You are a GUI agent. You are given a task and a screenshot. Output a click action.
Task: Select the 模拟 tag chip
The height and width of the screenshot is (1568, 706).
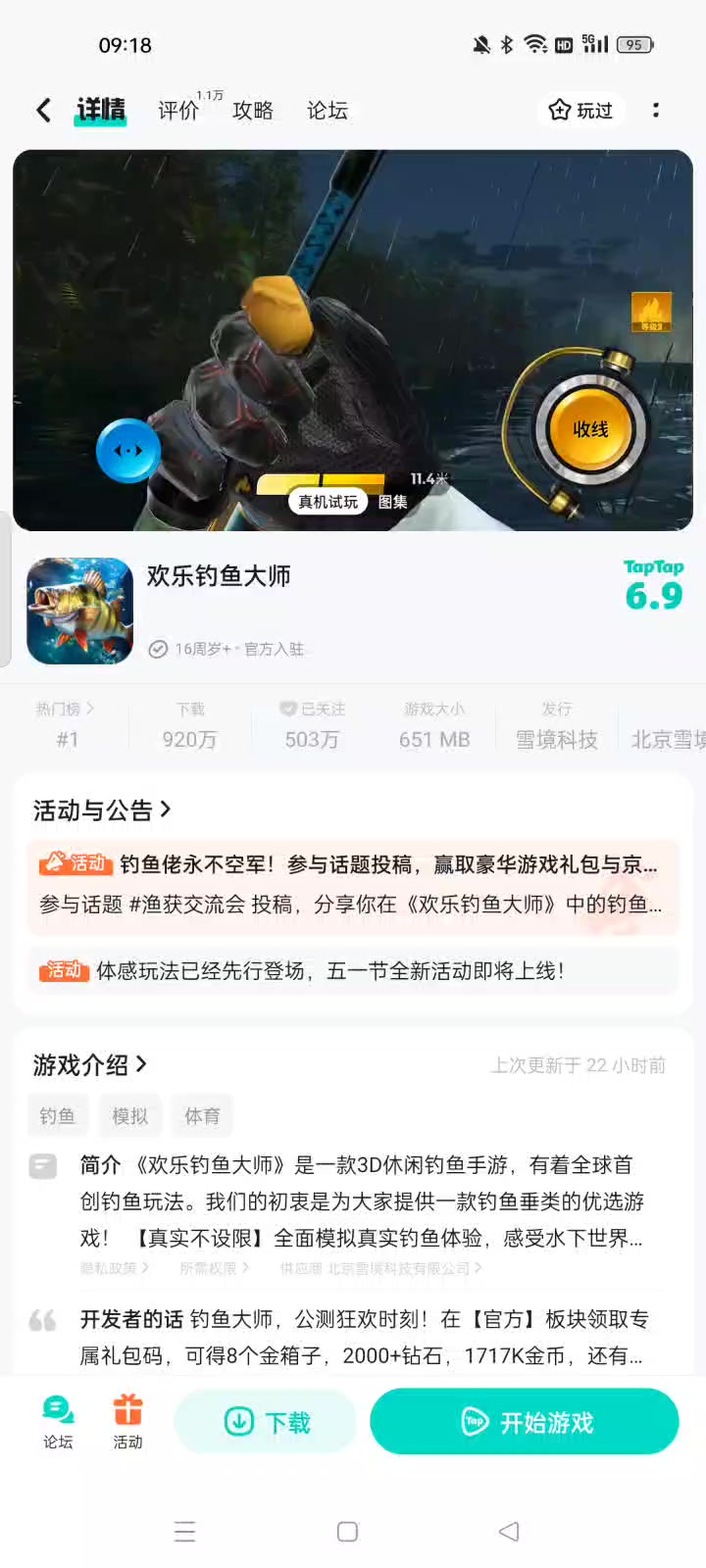click(129, 1116)
